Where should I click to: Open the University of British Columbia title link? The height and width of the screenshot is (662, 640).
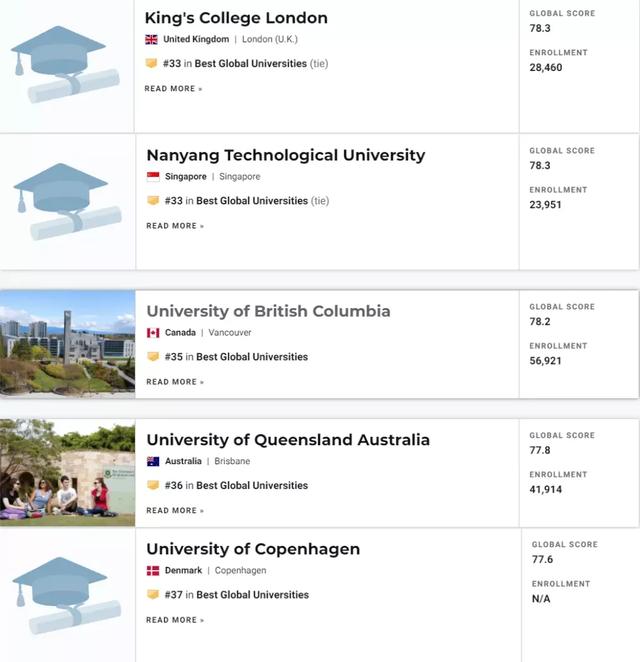(x=268, y=311)
